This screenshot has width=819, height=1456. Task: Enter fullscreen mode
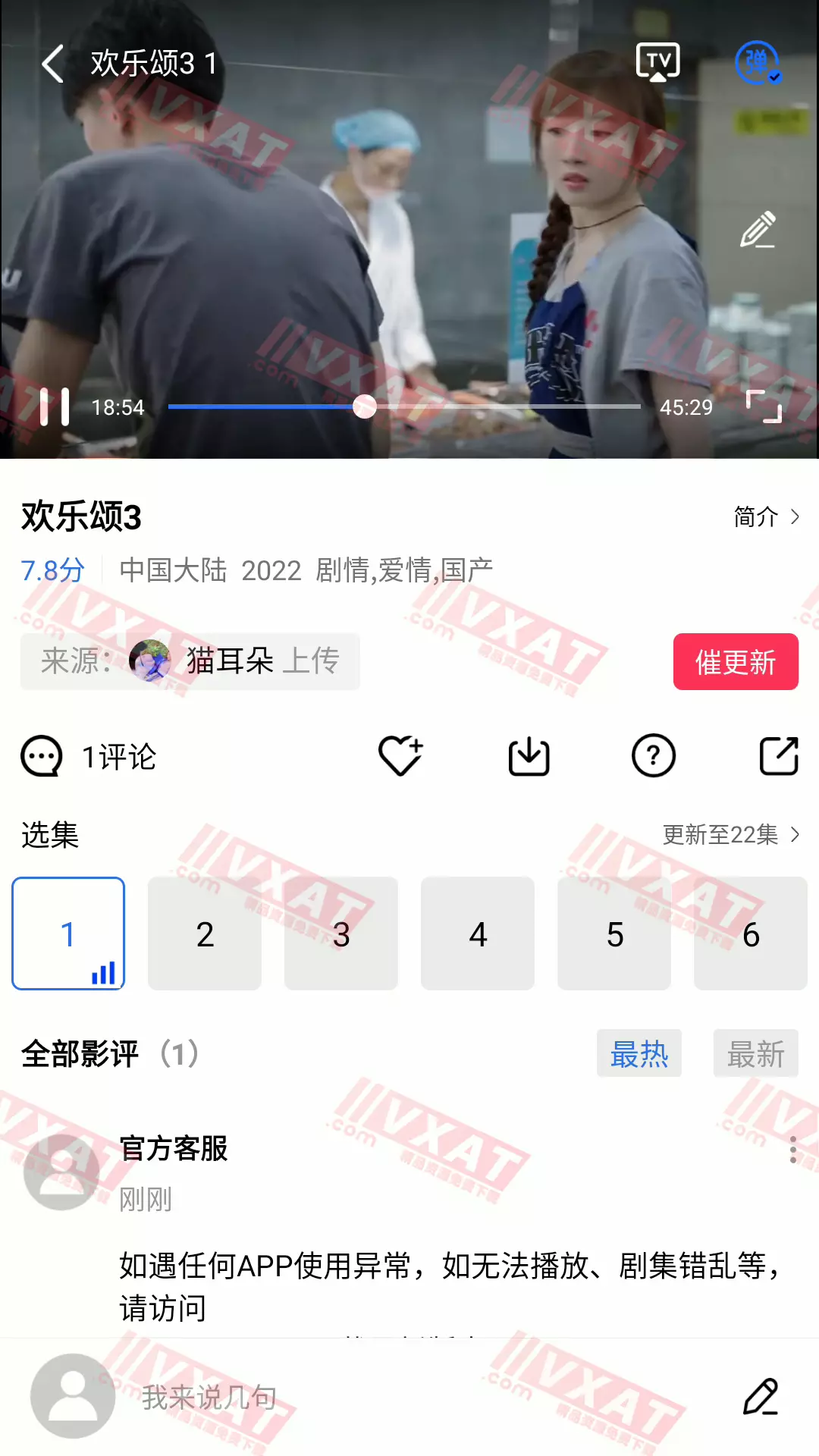[x=764, y=406]
